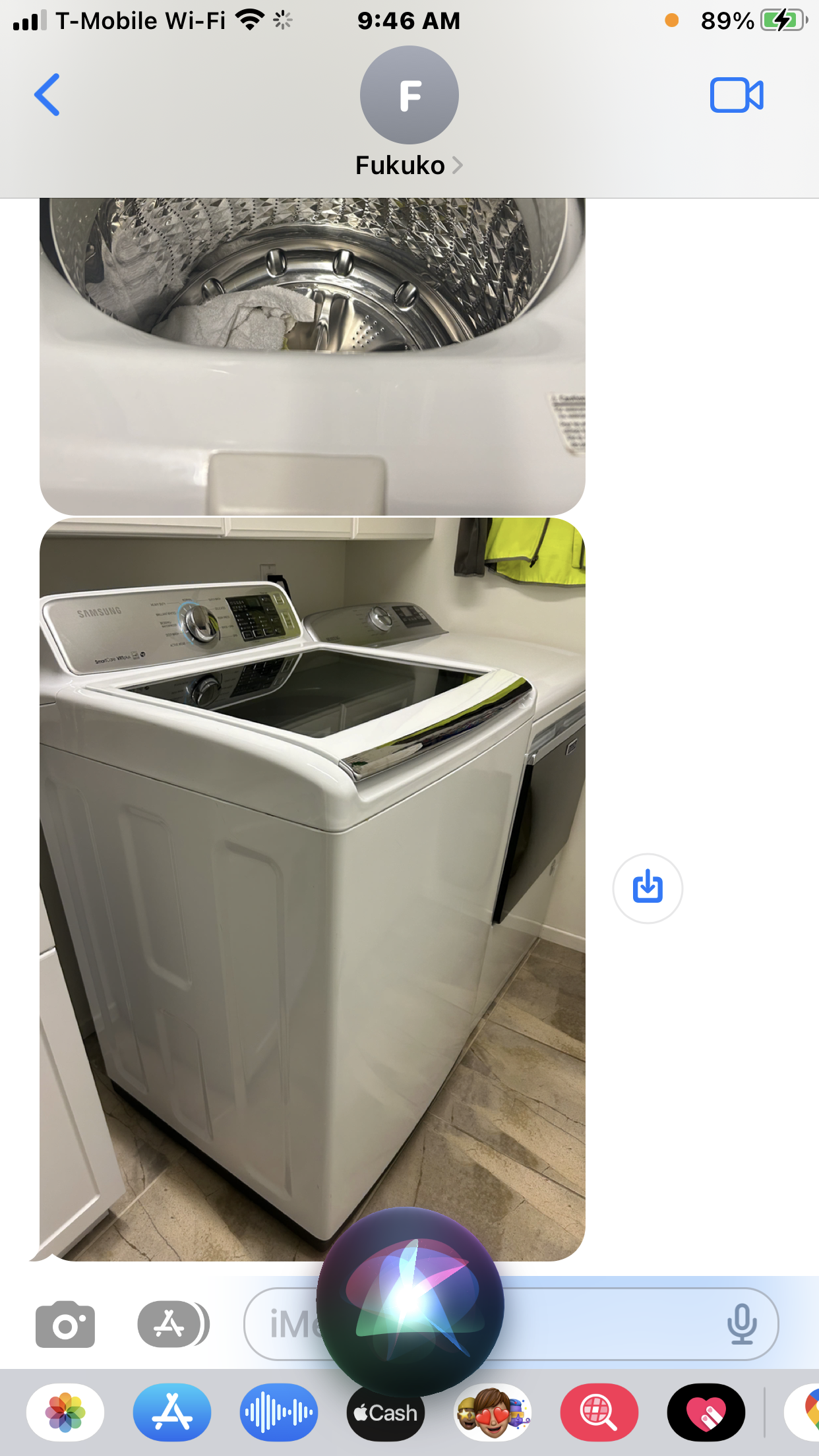This screenshot has height=1456, width=819.
Task: Open the App Store for iMessage
Action: coord(172,1412)
